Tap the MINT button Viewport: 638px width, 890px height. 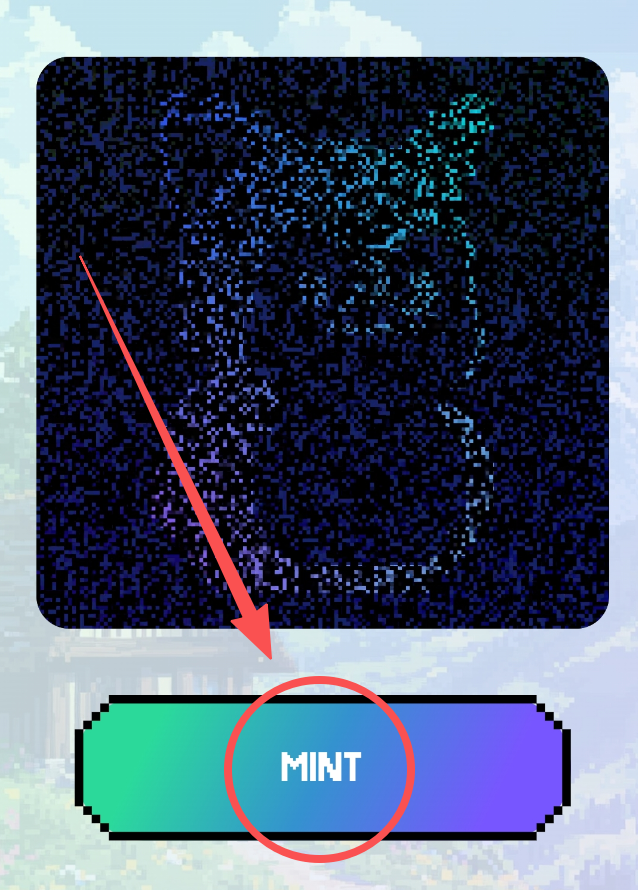click(x=321, y=767)
